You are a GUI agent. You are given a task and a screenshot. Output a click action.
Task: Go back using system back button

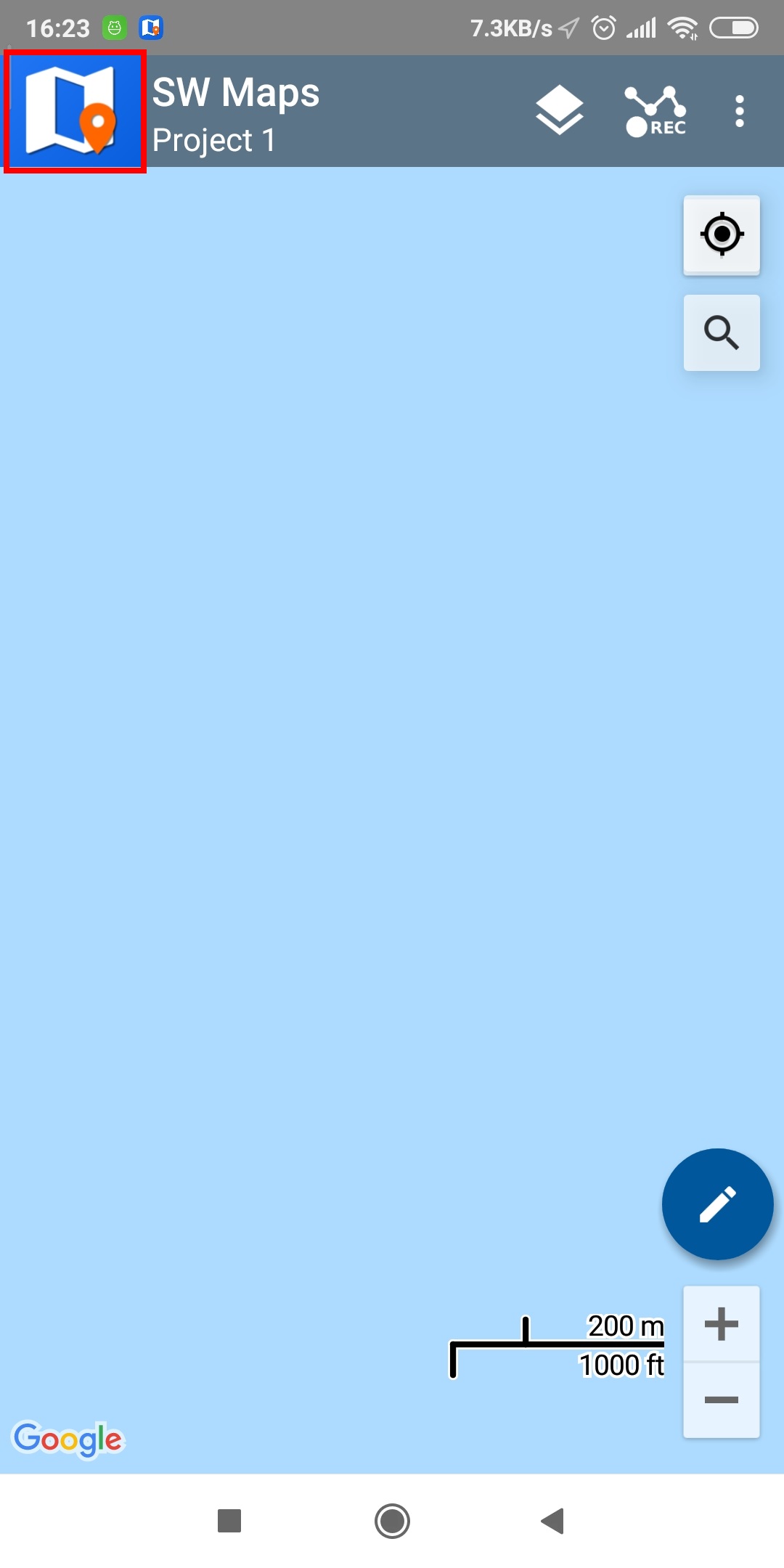553,1521
